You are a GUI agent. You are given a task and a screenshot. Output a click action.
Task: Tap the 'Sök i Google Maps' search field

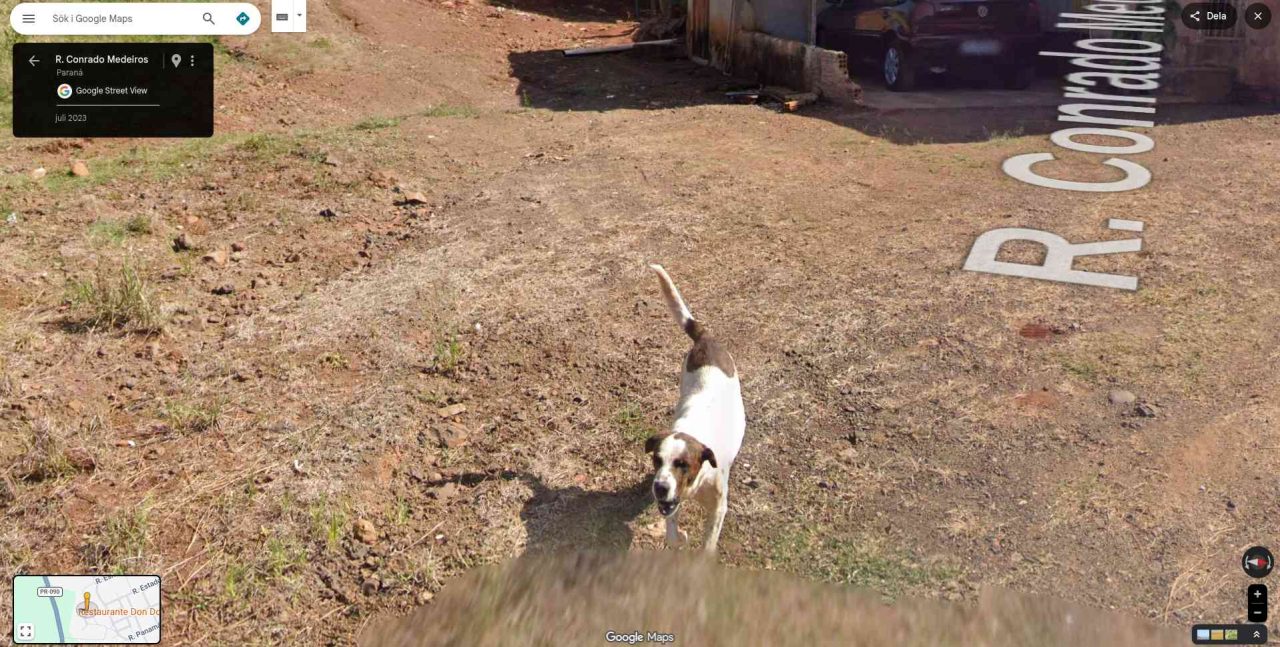(x=120, y=19)
